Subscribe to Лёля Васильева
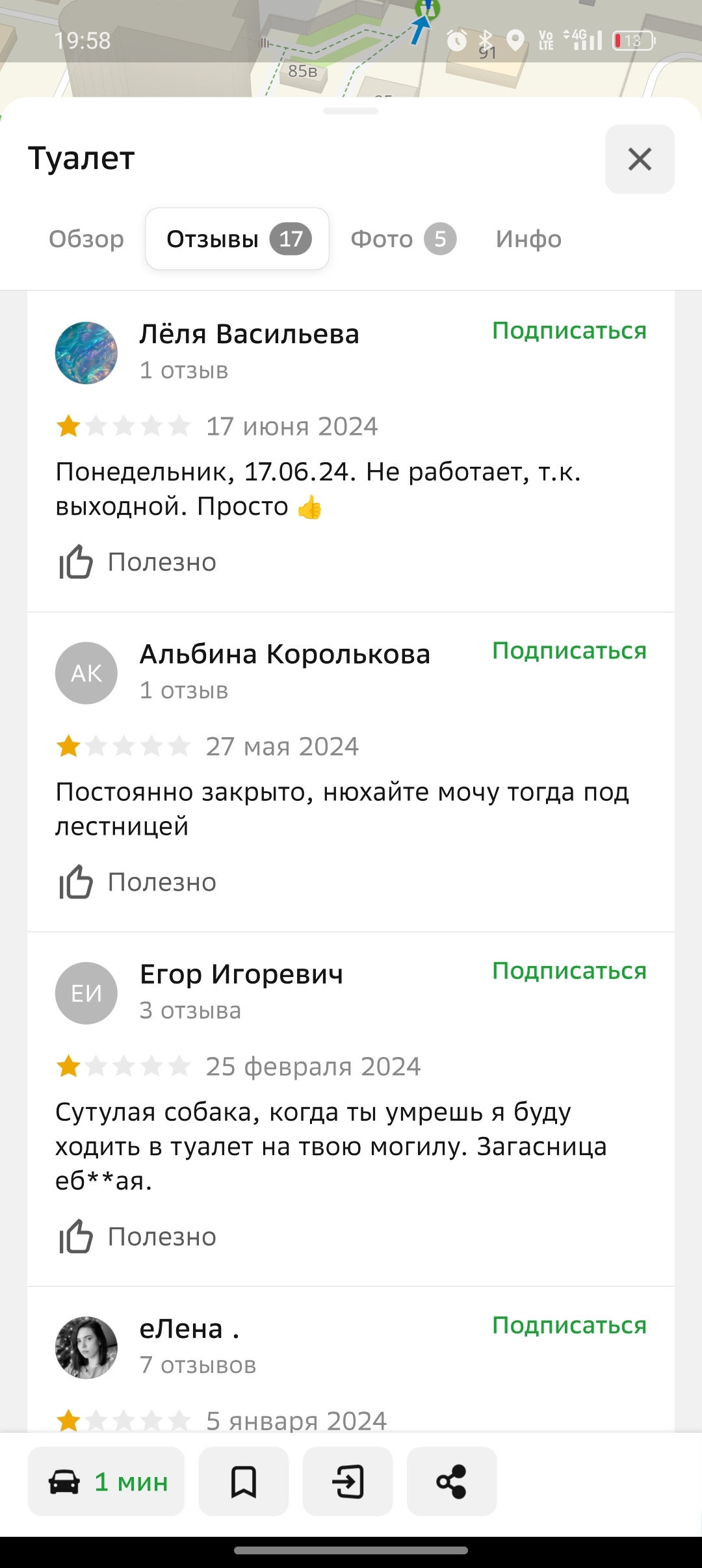This screenshot has width=702, height=1568. pos(569,331)
